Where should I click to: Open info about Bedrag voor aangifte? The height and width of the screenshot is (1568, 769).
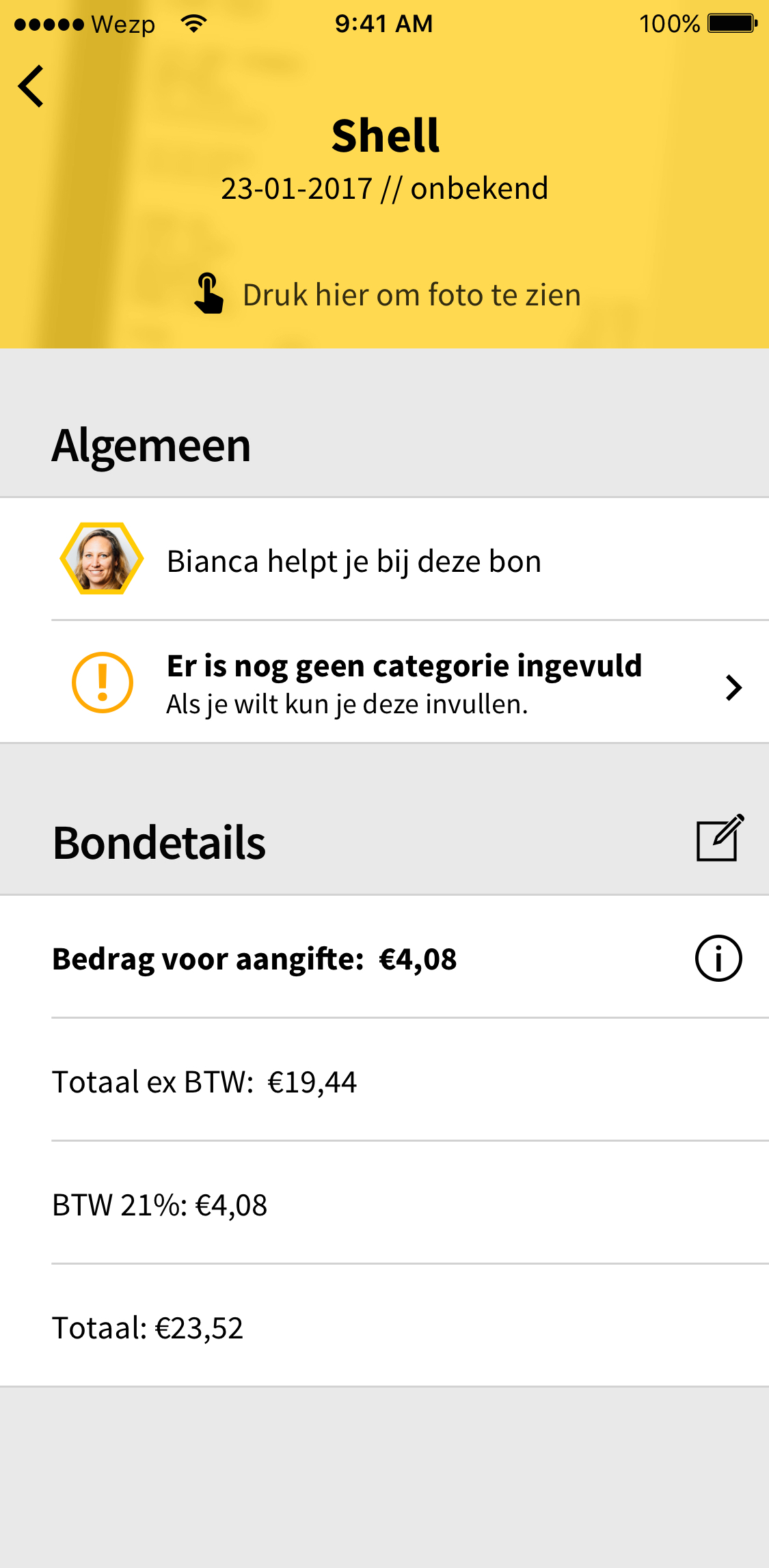pos(718,958)
